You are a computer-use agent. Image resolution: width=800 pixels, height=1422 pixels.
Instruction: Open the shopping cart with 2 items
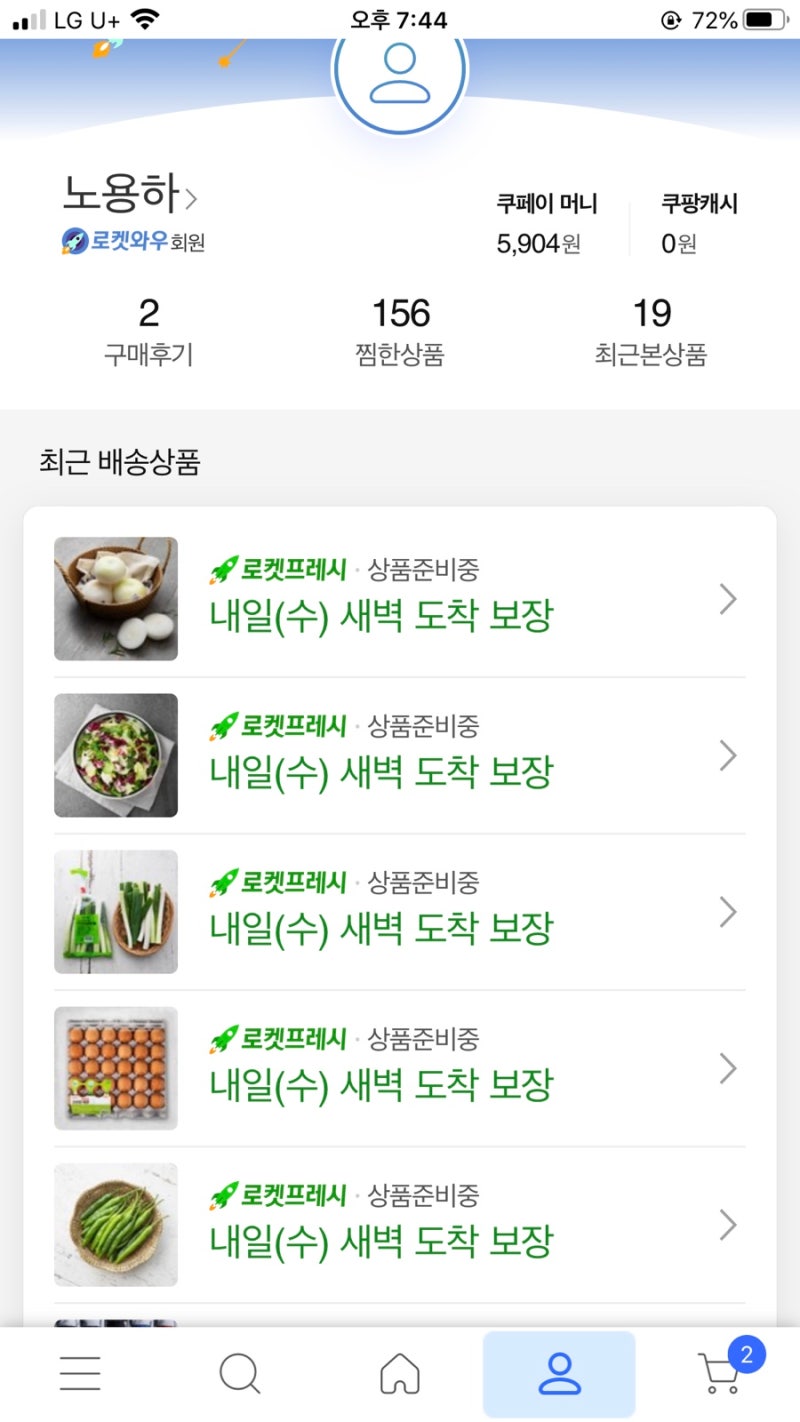click(717, 1372)
